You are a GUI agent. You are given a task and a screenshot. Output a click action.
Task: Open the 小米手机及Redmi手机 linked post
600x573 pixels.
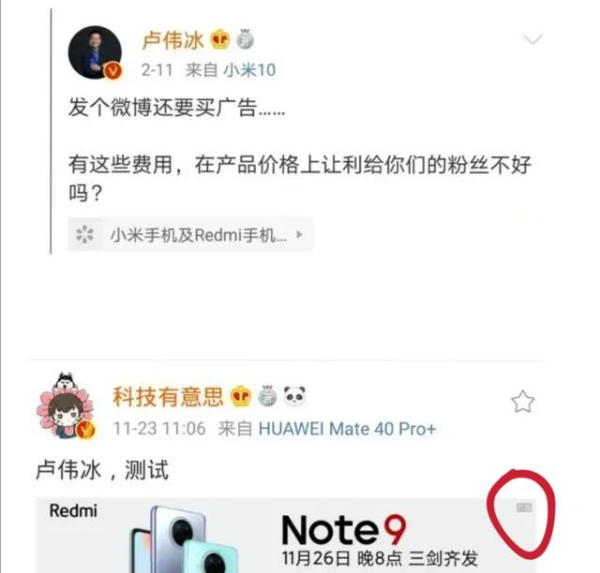pos(190,235)
